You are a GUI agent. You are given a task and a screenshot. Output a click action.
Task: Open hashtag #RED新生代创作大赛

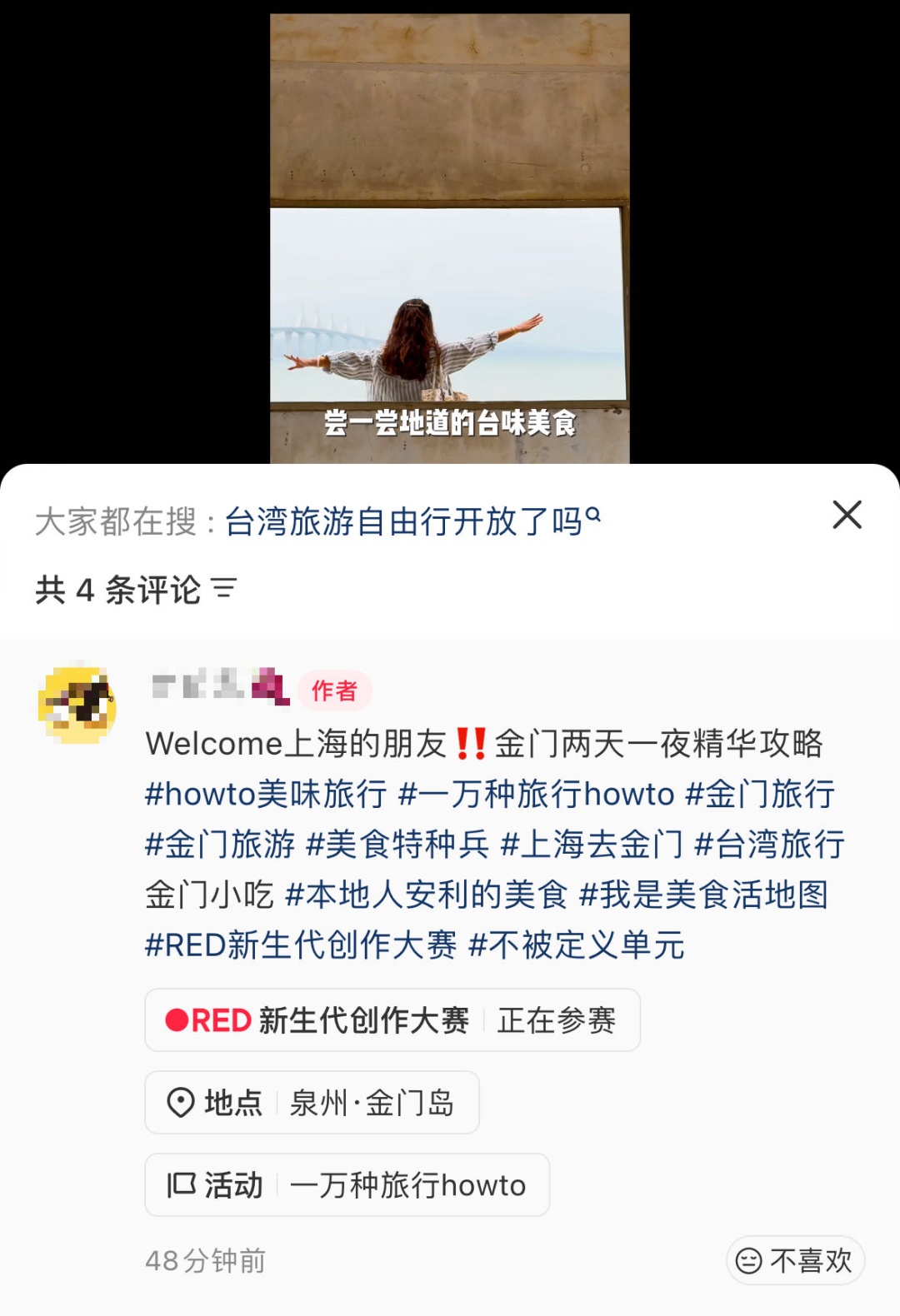(x=301, y=945)
